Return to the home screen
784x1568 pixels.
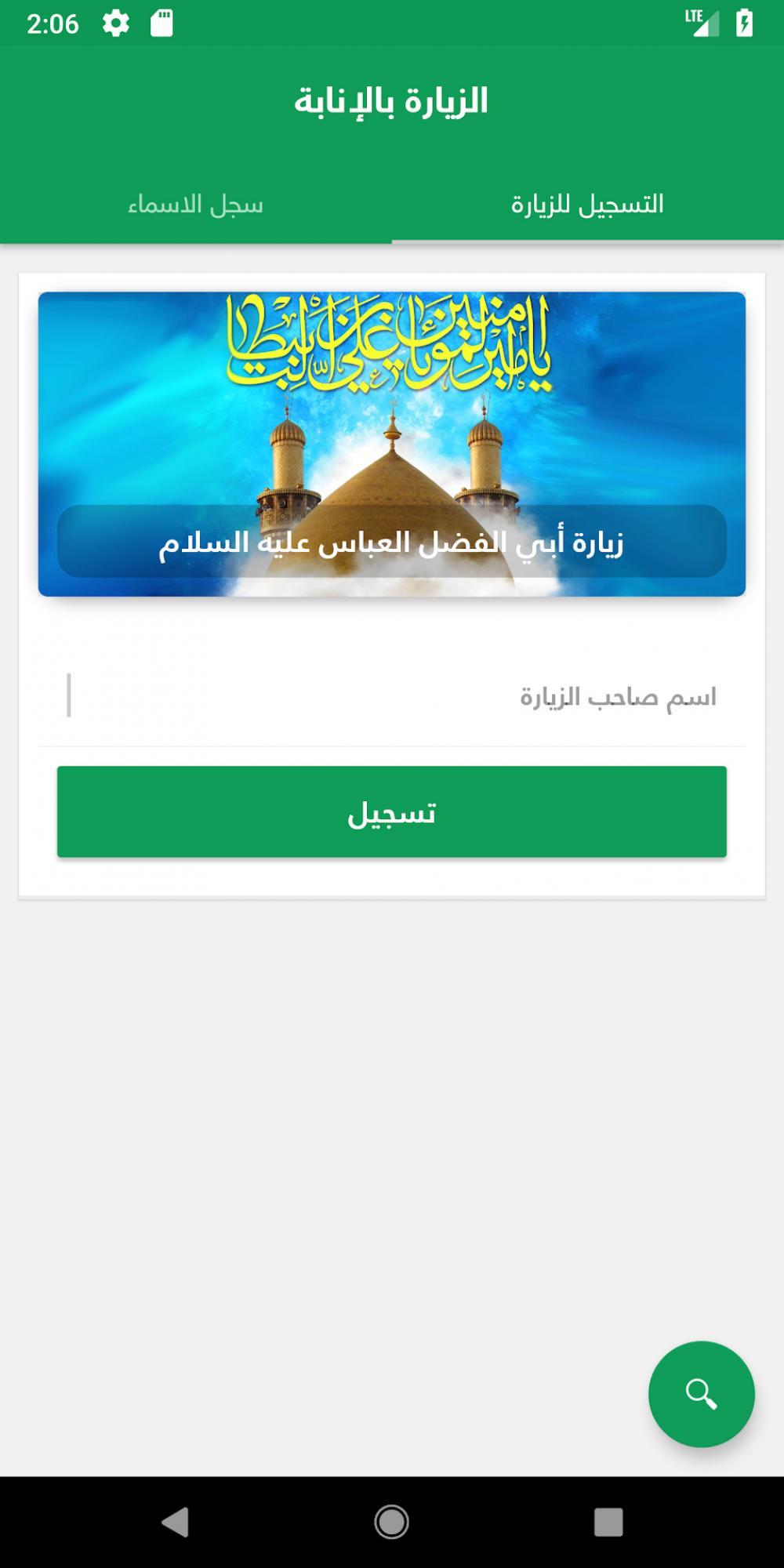(391, 1523)
